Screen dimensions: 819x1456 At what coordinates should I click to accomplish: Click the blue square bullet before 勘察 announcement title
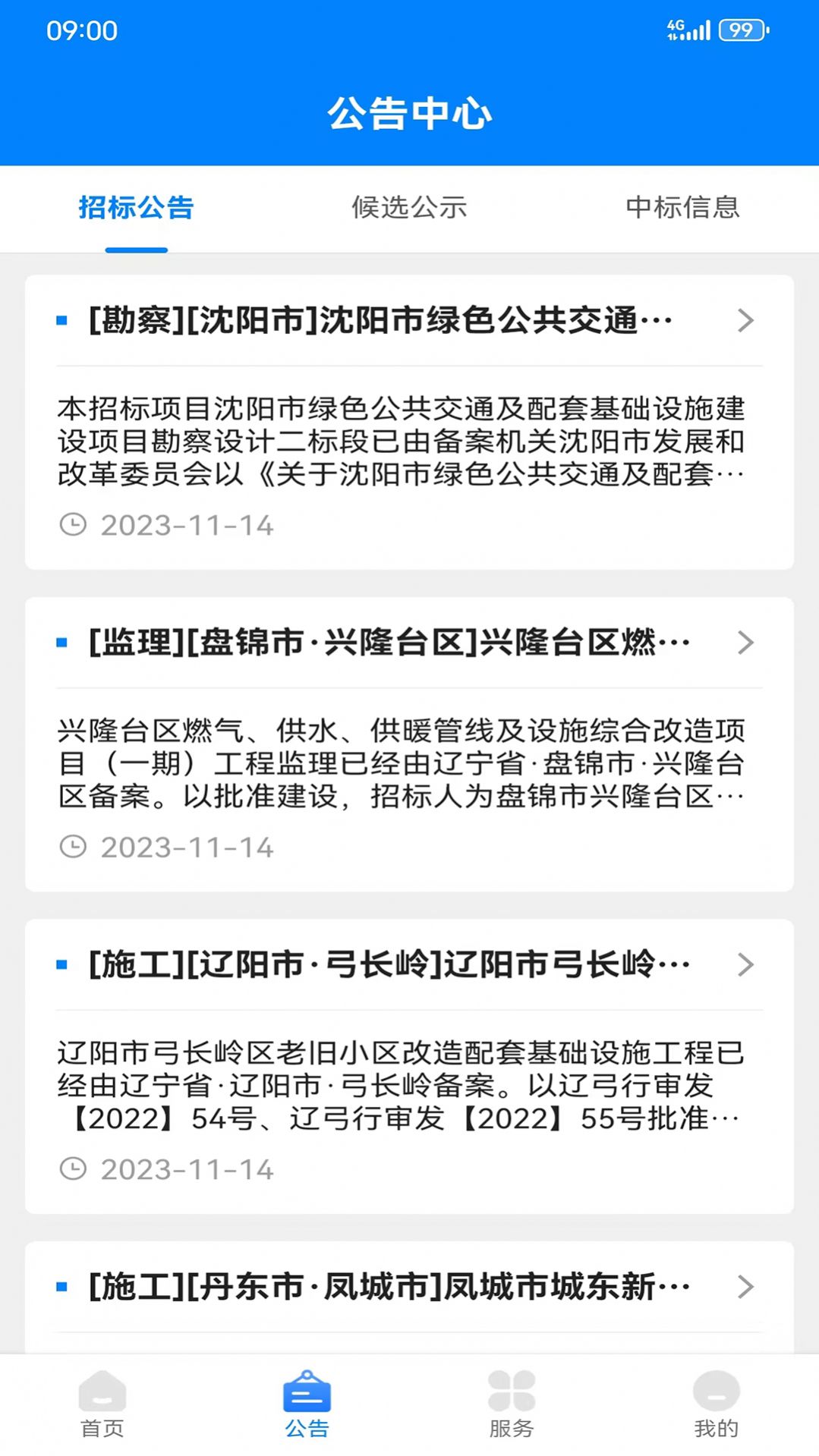63,319
